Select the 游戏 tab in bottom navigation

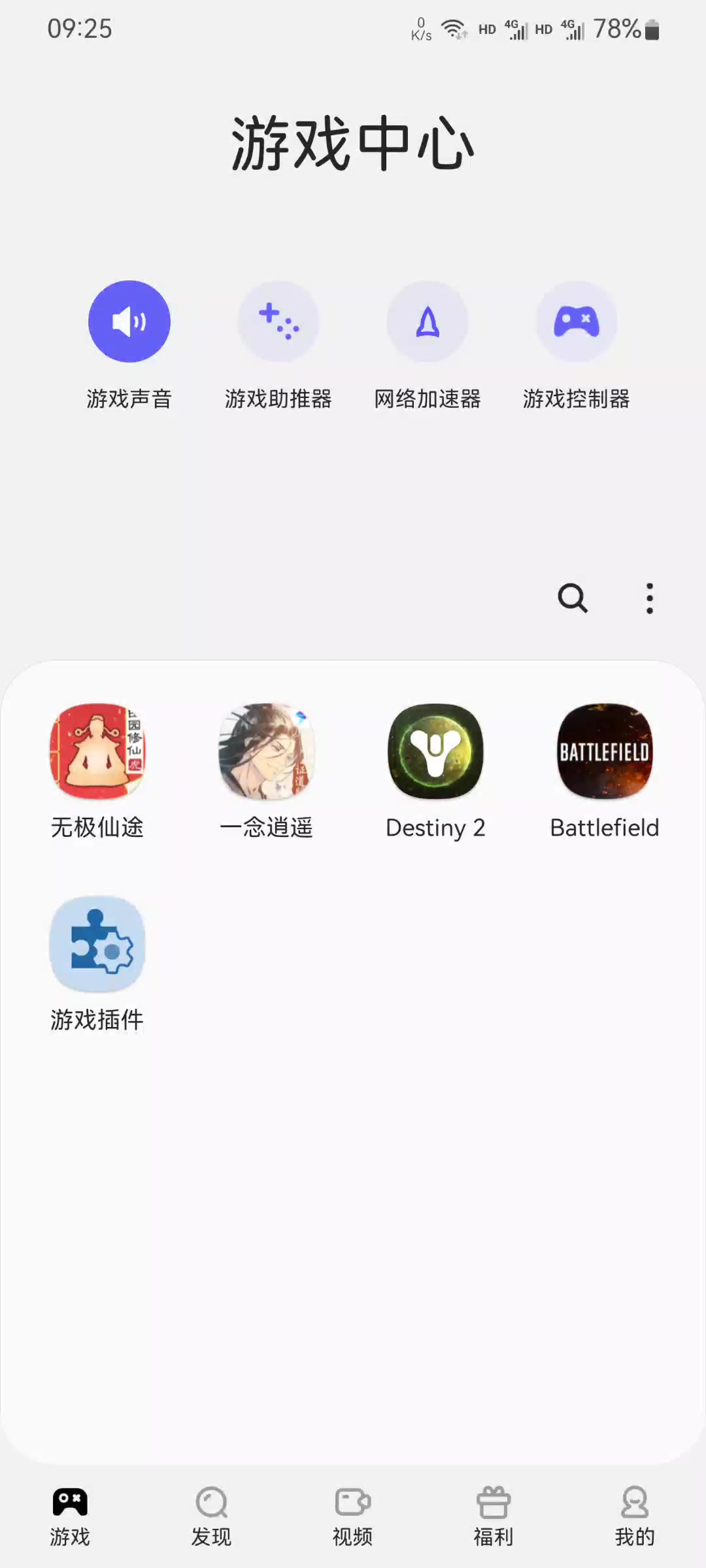[70, 1517]
